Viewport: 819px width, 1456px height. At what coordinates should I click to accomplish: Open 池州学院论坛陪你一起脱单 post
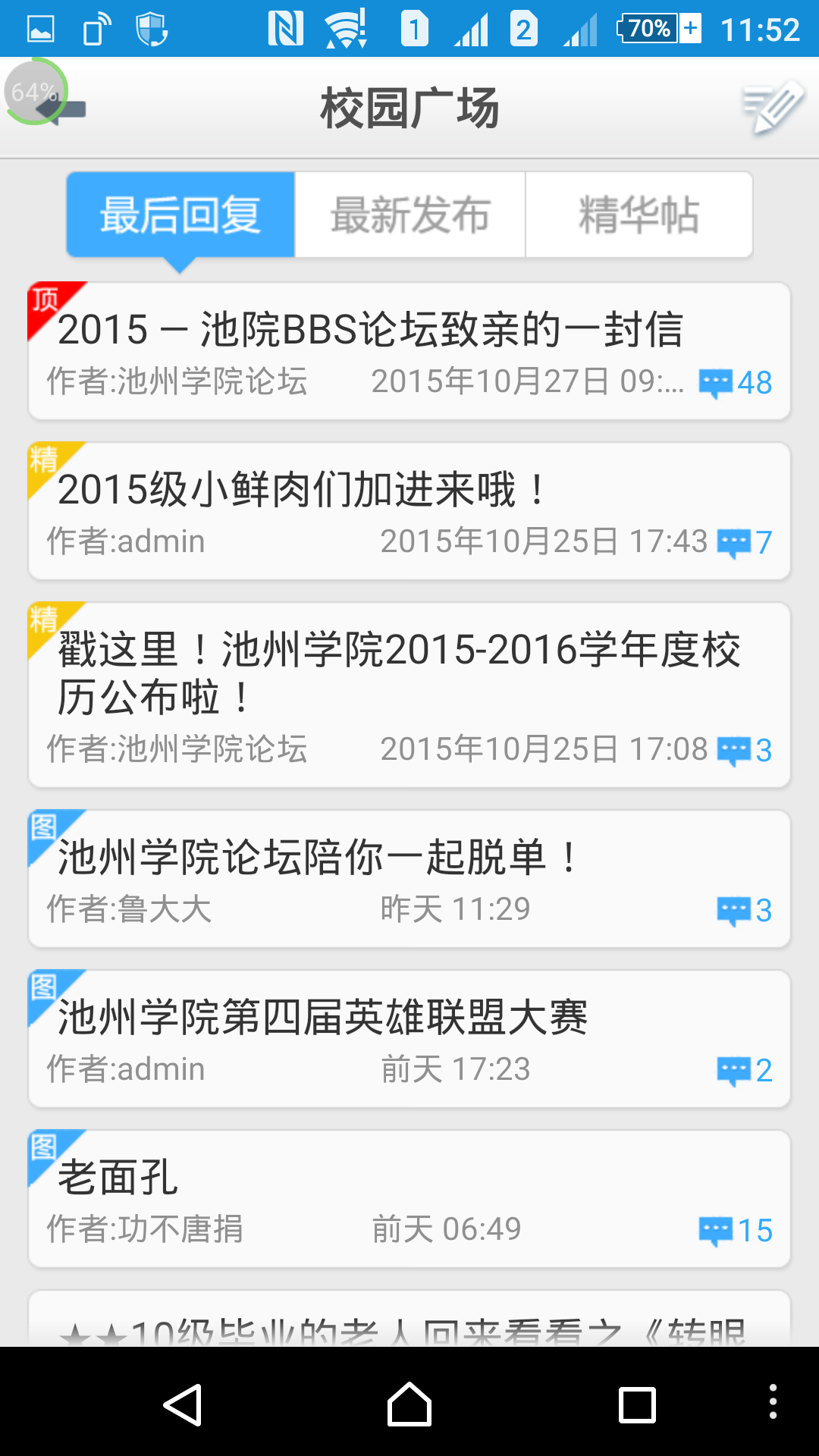pyautogui.click(x=409, y=879)
